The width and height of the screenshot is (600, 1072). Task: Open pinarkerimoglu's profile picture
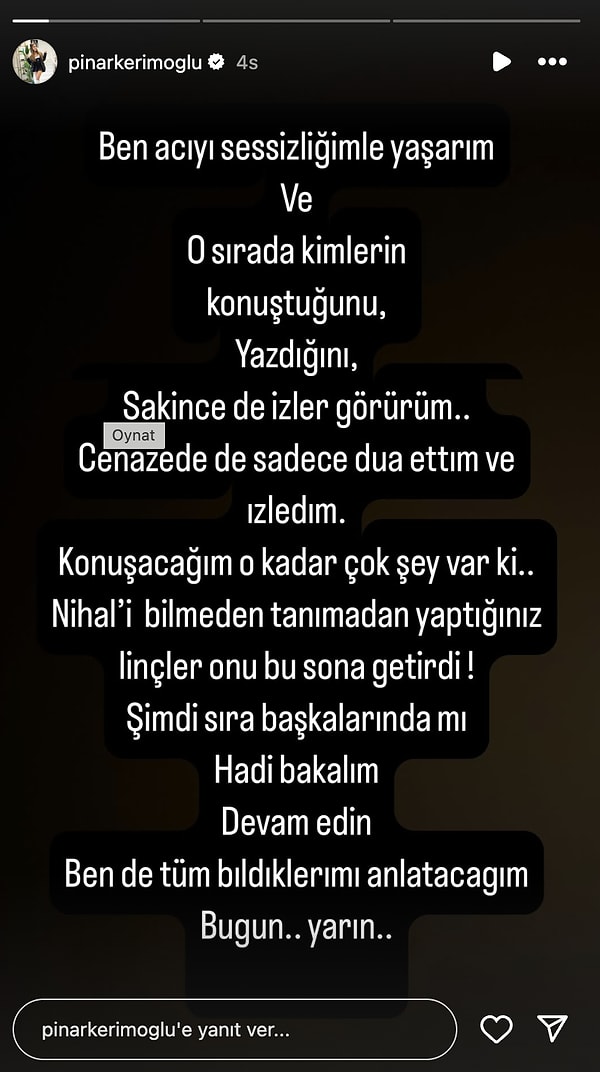[x=33, y=62]
